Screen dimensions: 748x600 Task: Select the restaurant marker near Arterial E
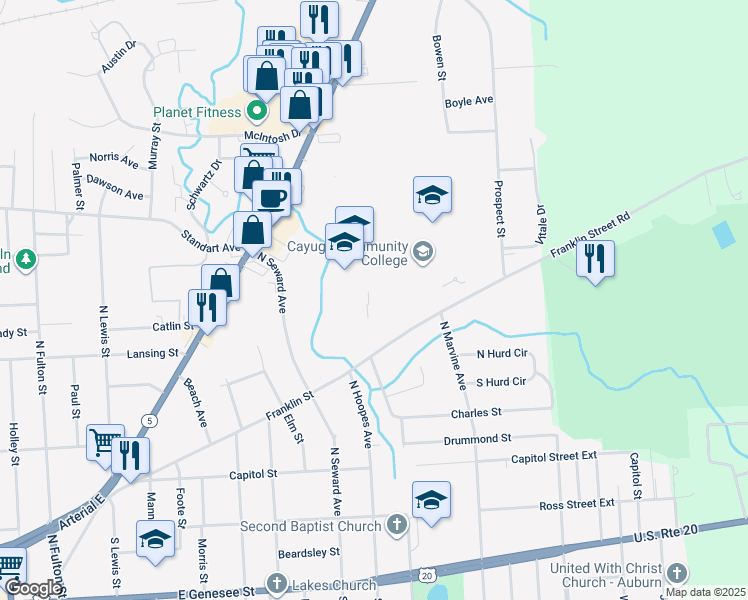tap(130, 460)
